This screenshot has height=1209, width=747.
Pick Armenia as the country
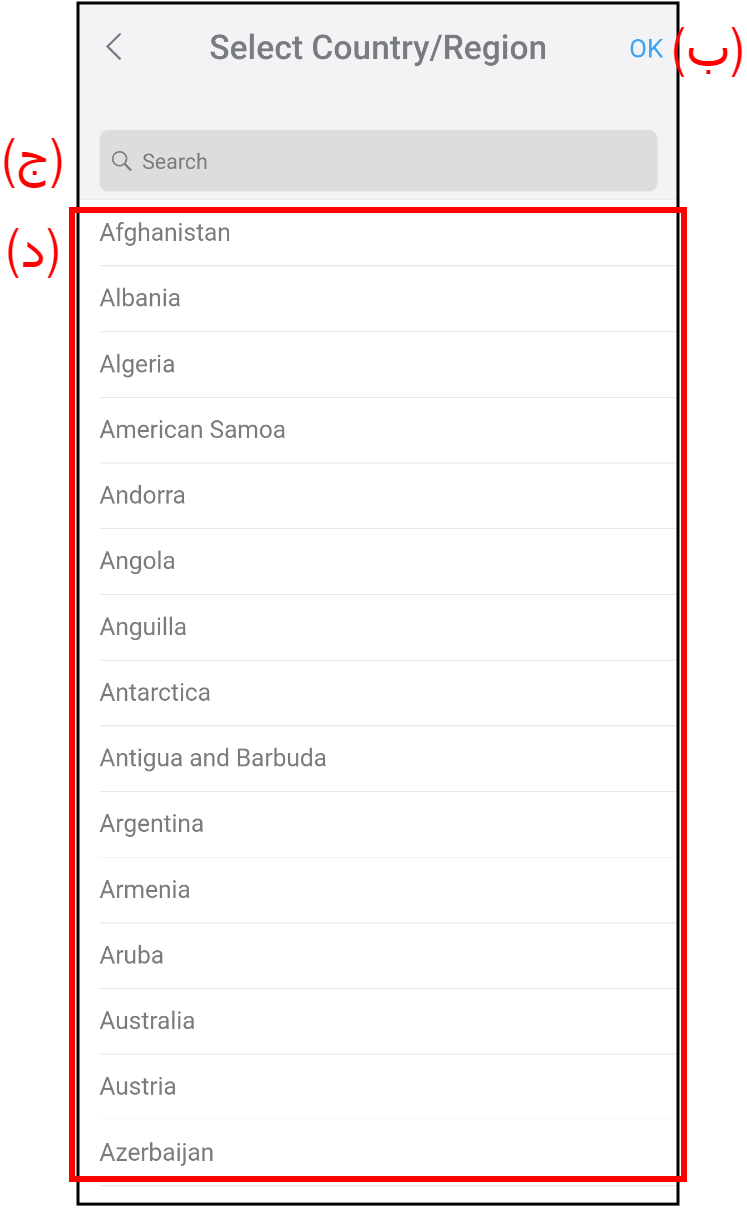point(145,889)
